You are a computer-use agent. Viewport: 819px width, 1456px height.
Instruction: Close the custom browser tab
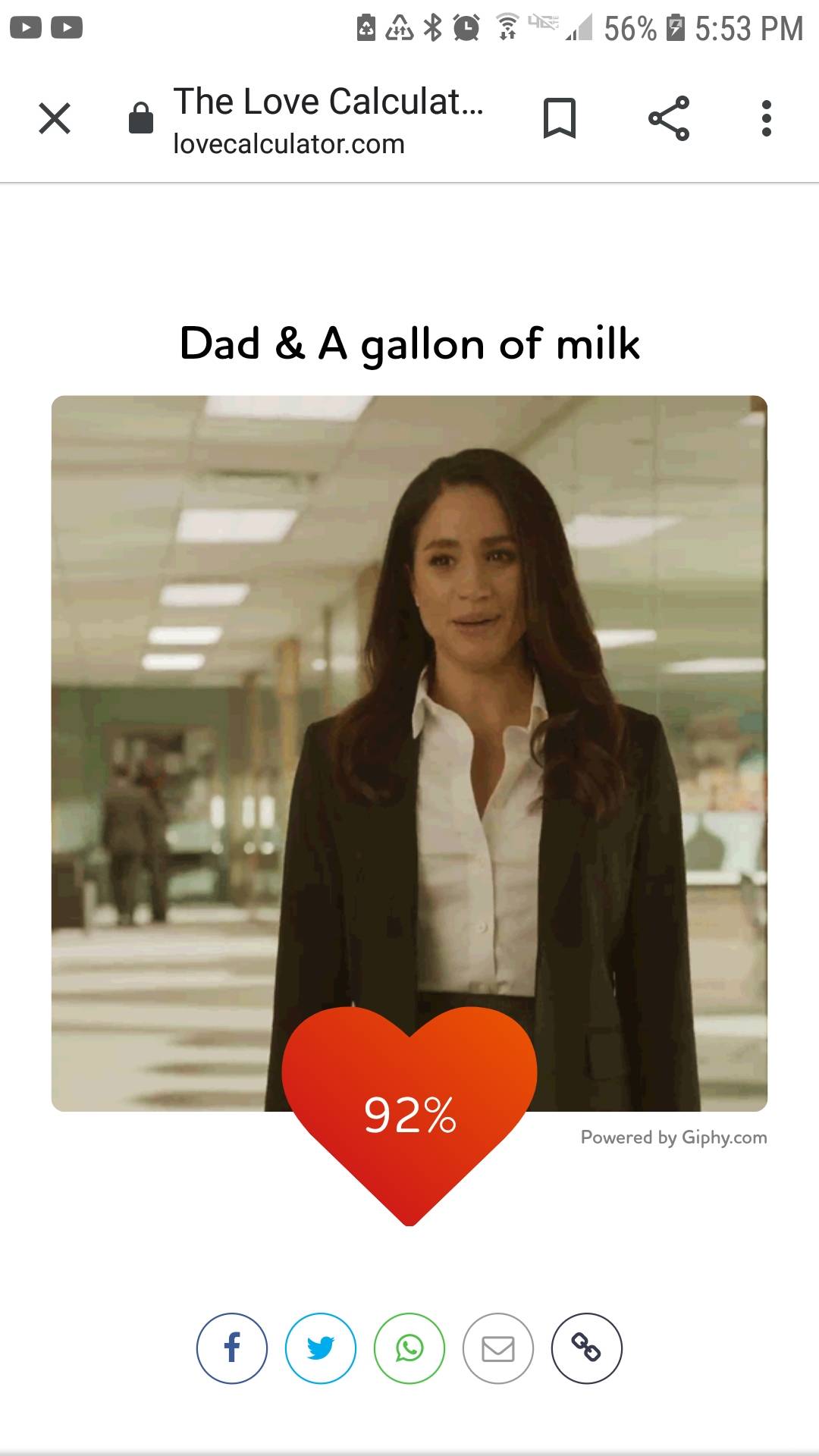point(55,118)
